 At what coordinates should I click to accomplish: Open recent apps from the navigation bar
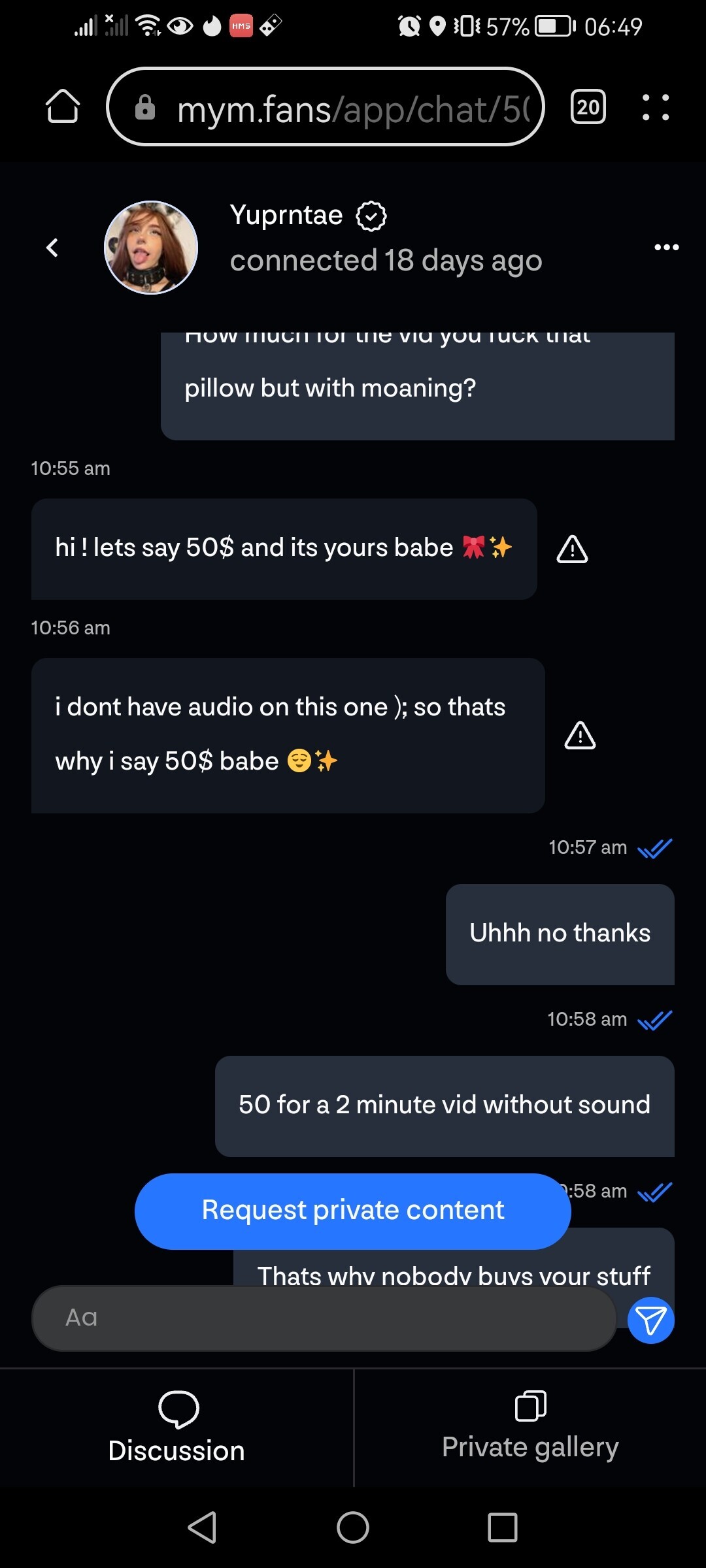[x=502, y=1527]
